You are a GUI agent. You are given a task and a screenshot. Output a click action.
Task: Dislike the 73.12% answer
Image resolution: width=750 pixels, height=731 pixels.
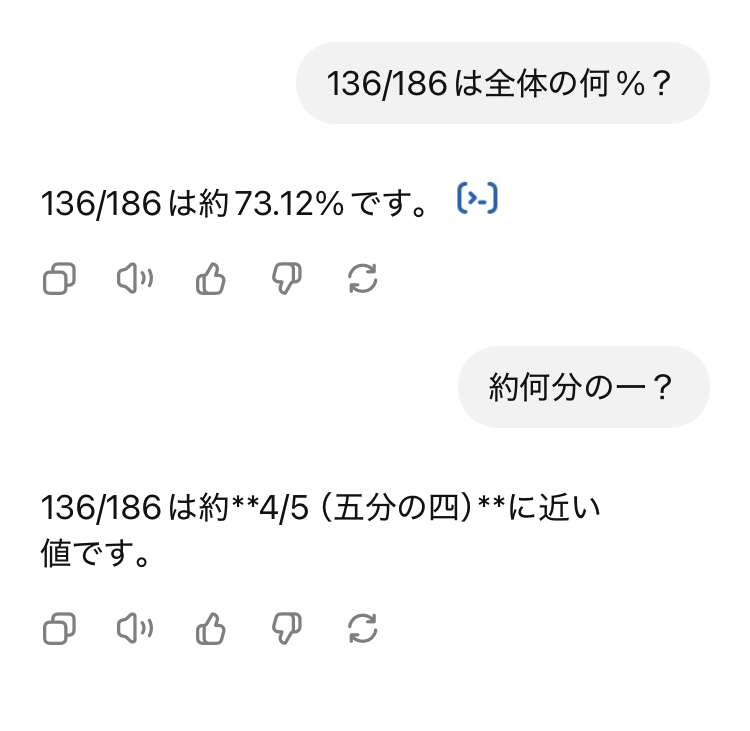pos(287,279)
